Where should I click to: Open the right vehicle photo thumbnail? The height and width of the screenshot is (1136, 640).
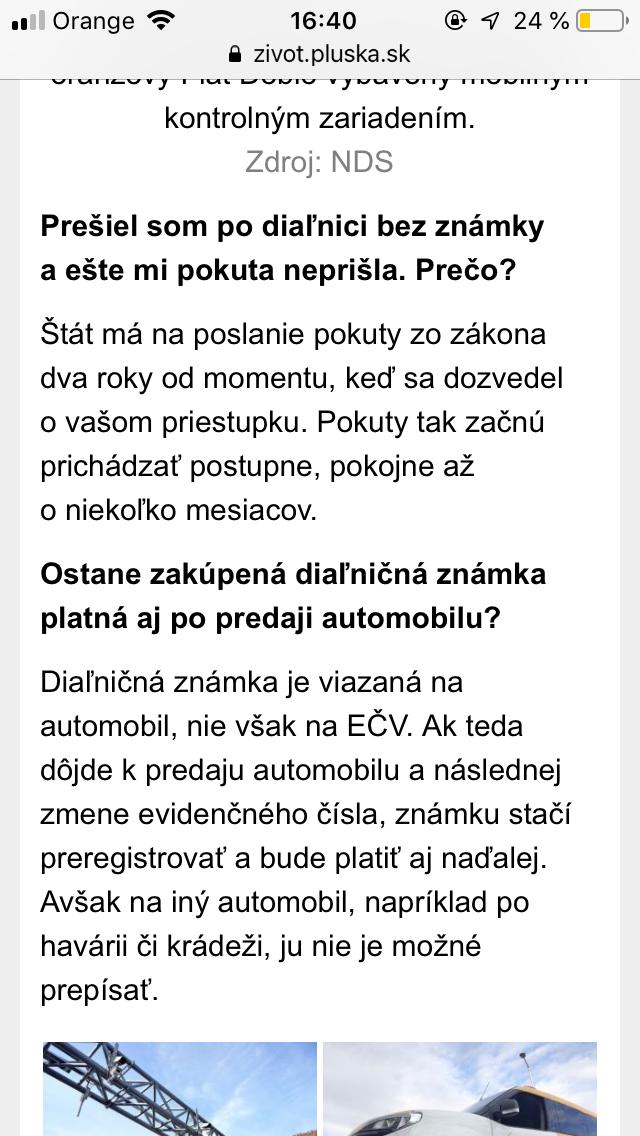coord(459,1090)
